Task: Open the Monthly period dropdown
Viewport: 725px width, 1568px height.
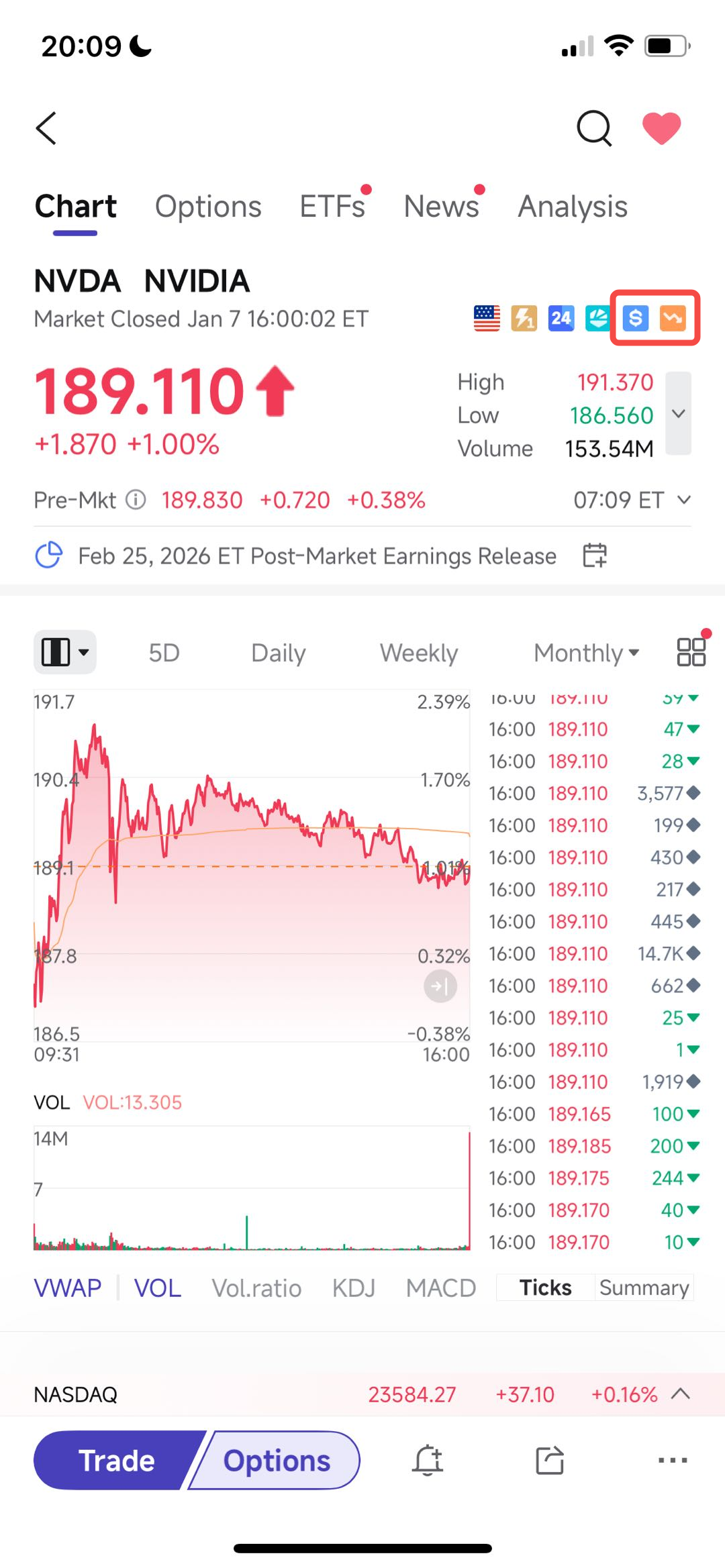Action: (586, 653)
